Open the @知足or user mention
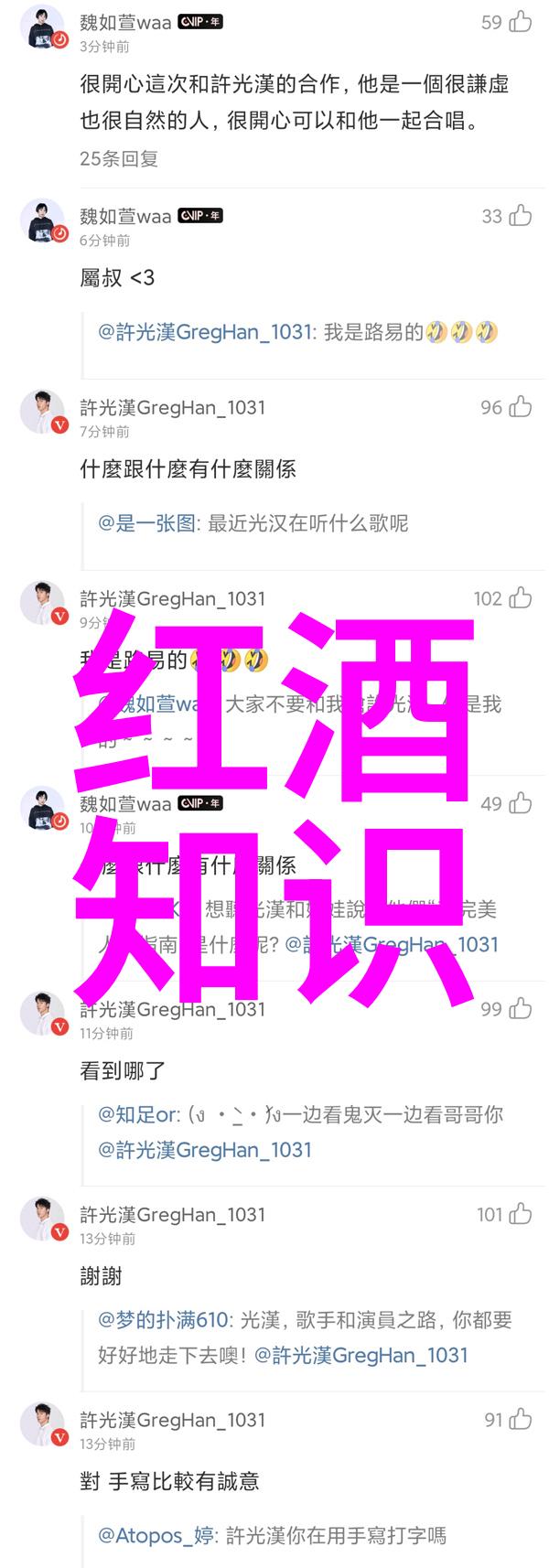549x1568 pixels. (x=139, y=1114)
